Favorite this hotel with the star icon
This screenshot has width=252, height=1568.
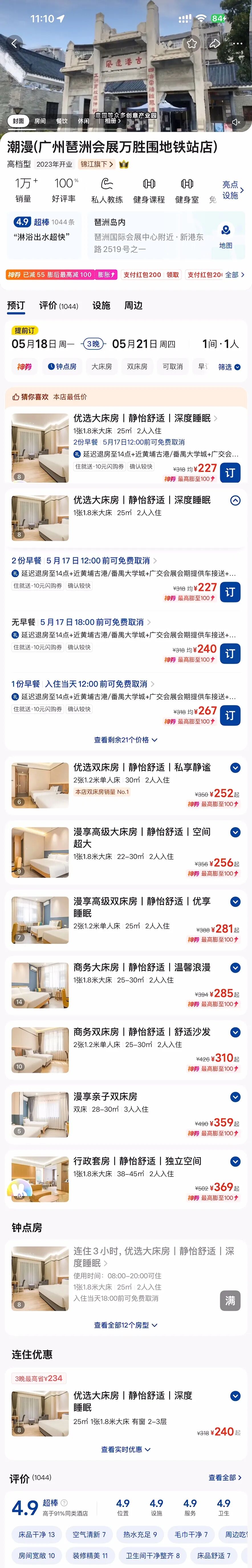click(192, 43)
